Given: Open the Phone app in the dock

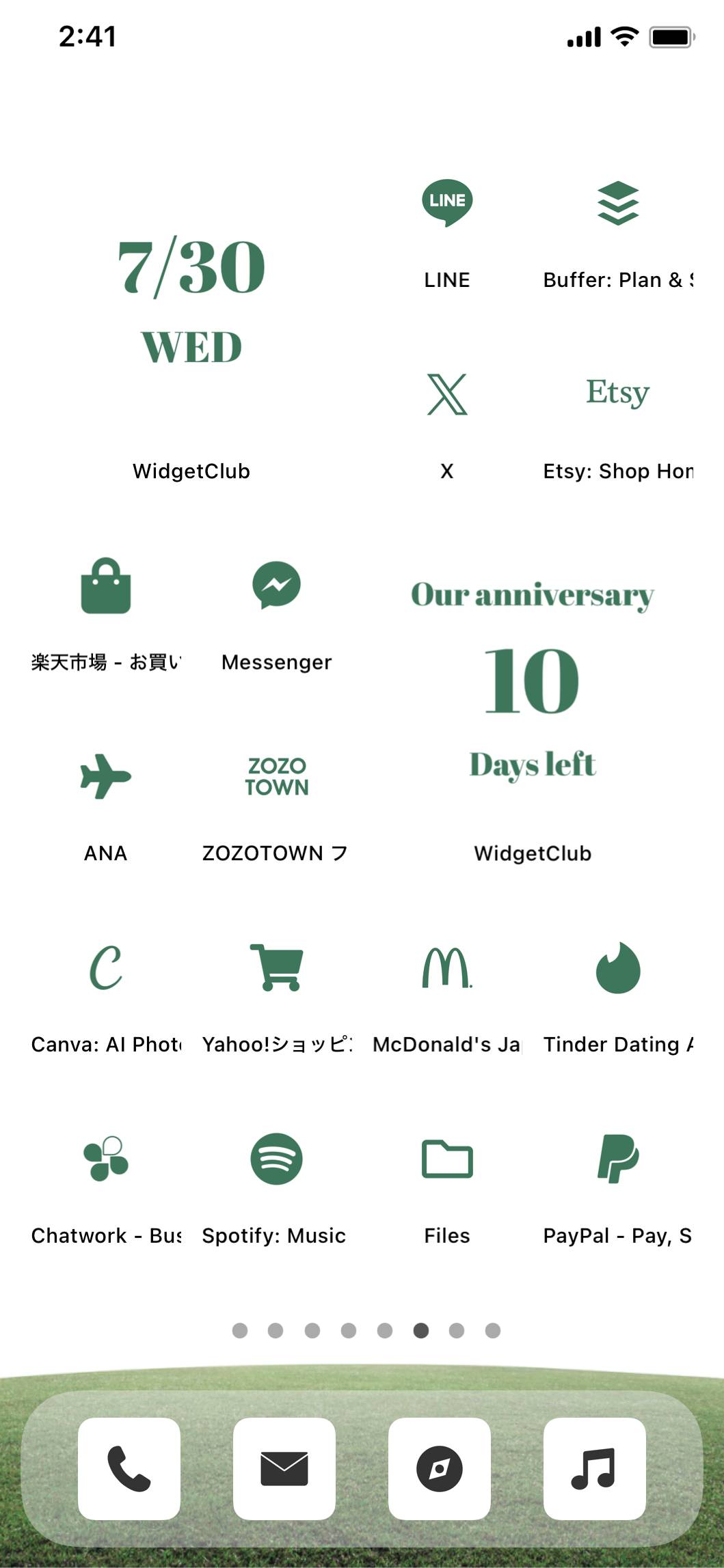Looking at the screenshot, I should tap(129, 1468).
